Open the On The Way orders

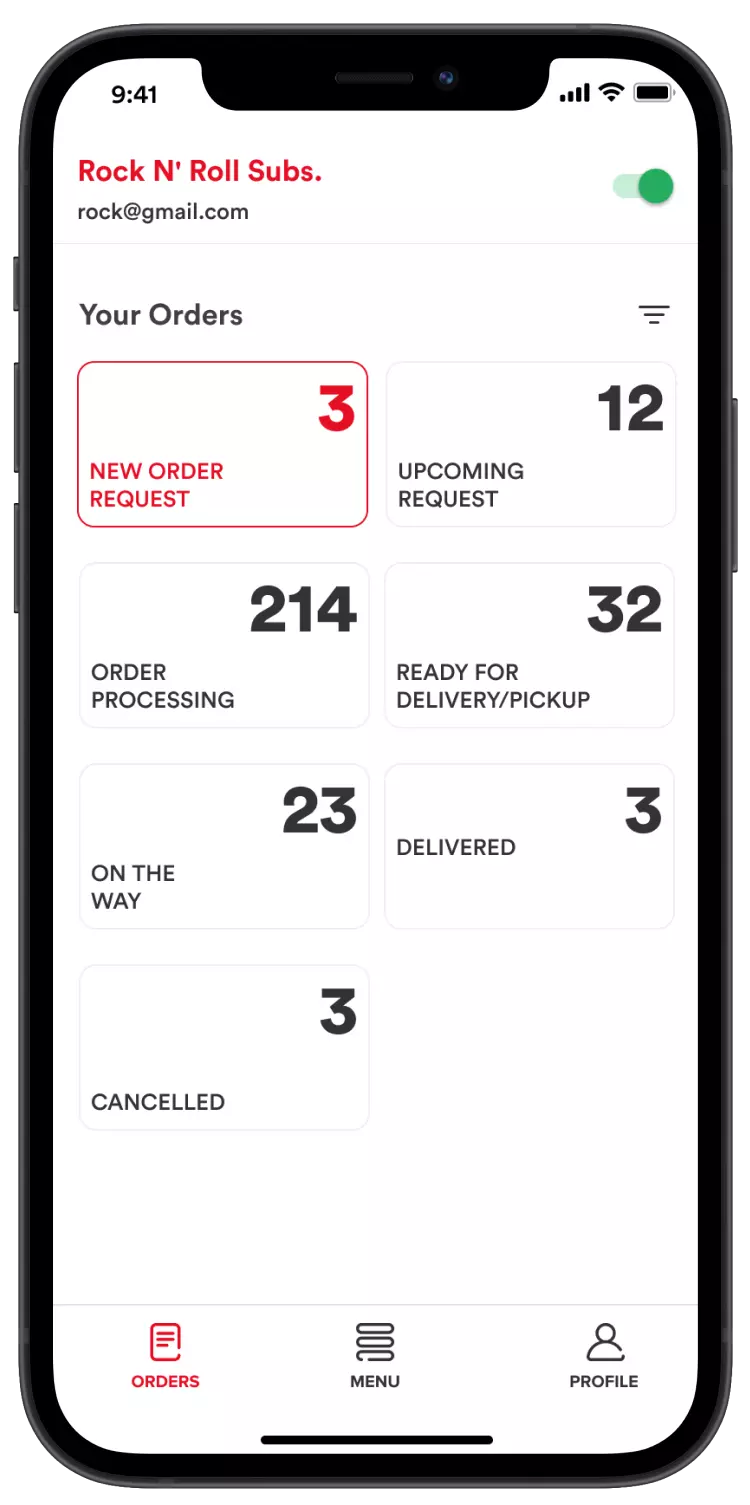pos(224,846)
